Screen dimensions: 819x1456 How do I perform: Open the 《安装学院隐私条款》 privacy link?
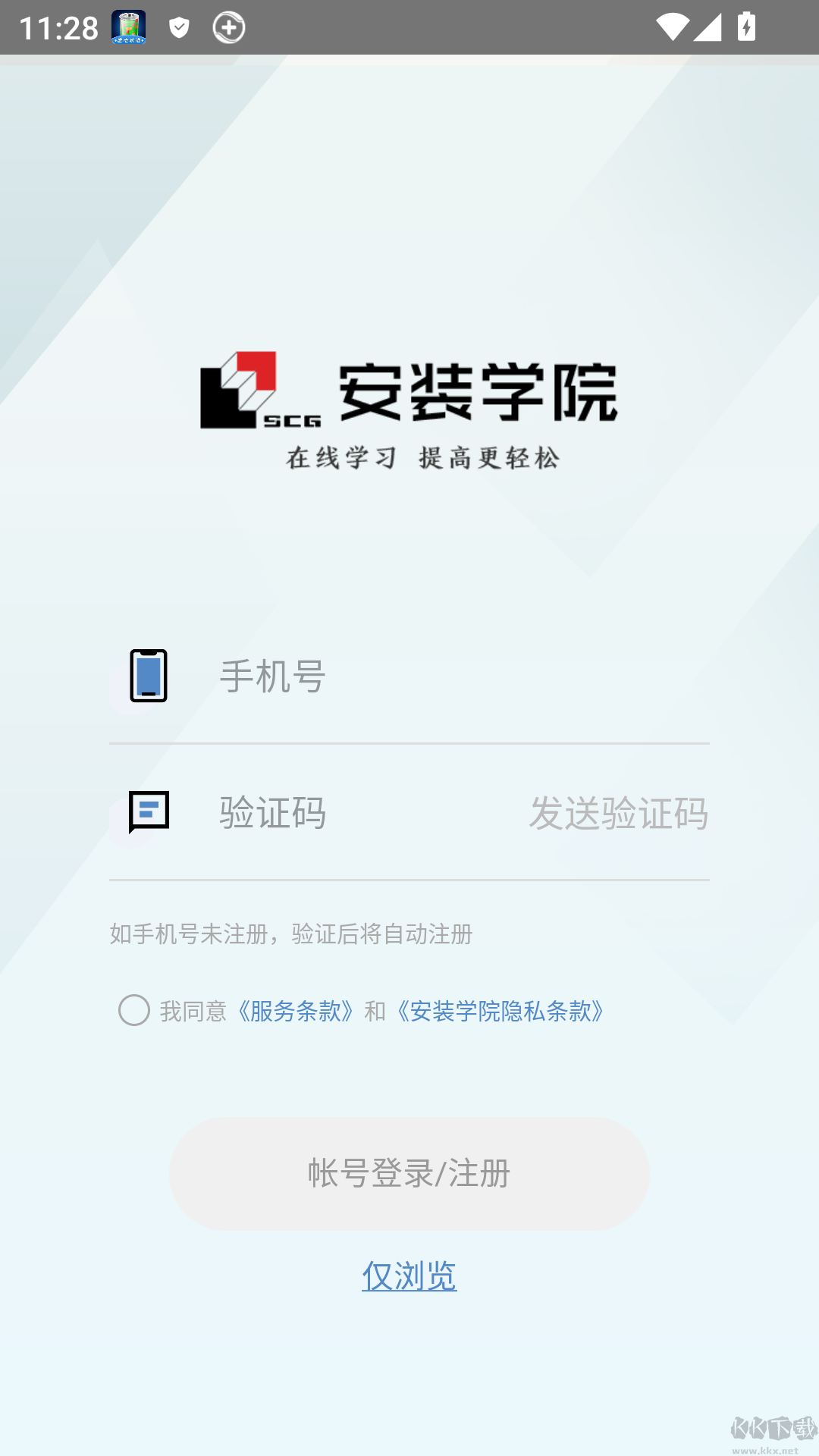click(x=500, y=1011)
